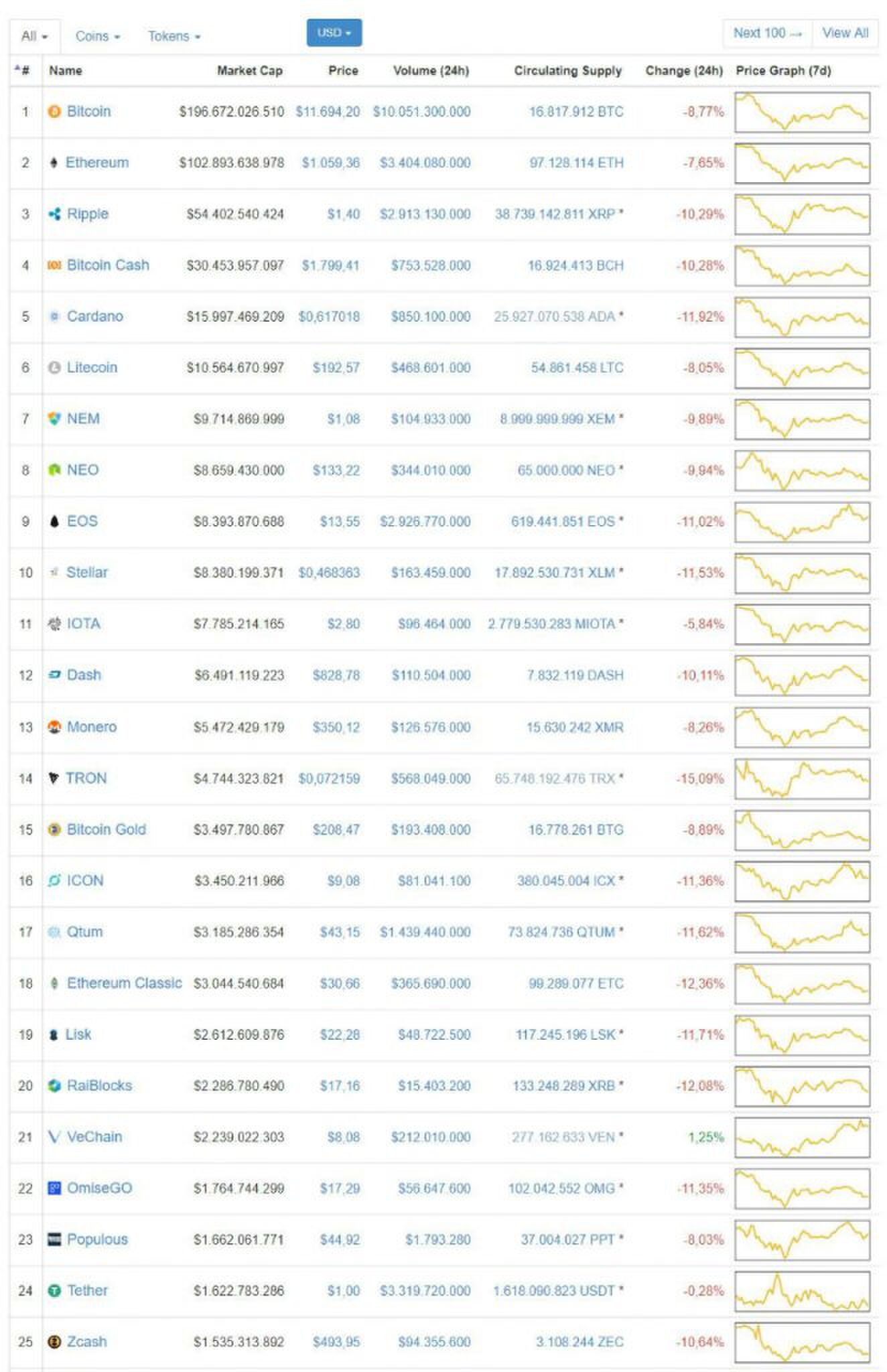Click the Next 100 button

766,33
